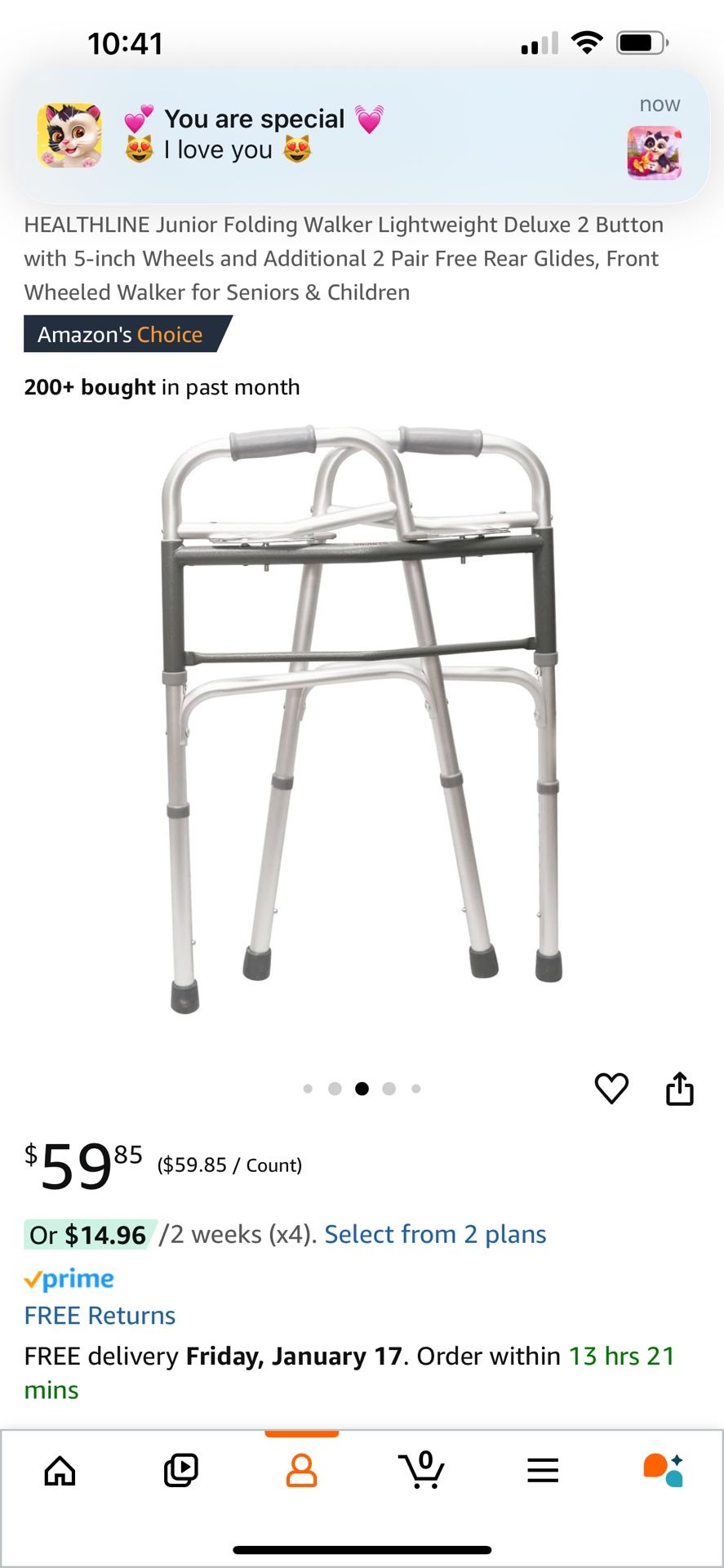The image size is (724, 1568).
Task: Share this walker product listing
Action: (679, 1088)
